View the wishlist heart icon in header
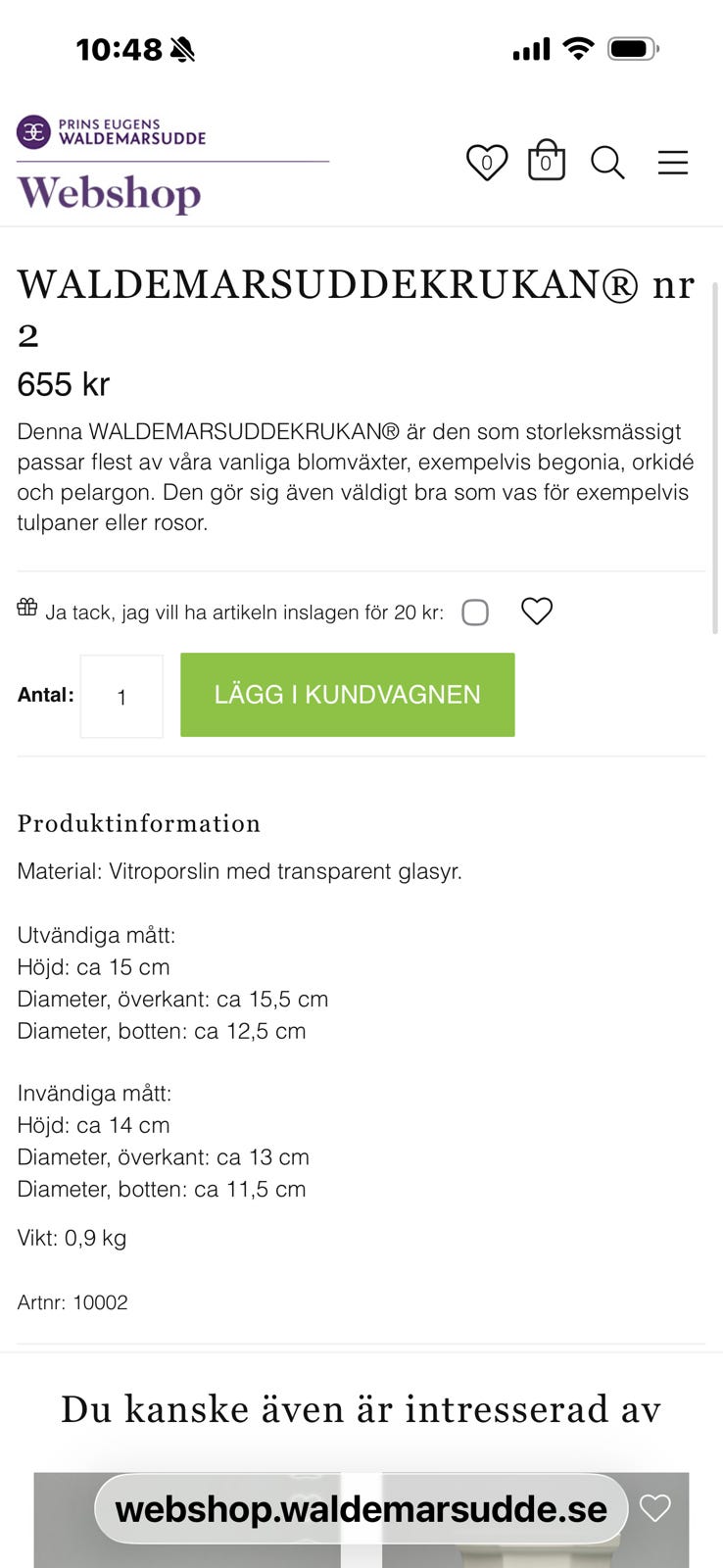The width and height of the screenshot is (723, 1568). (487, 162)
